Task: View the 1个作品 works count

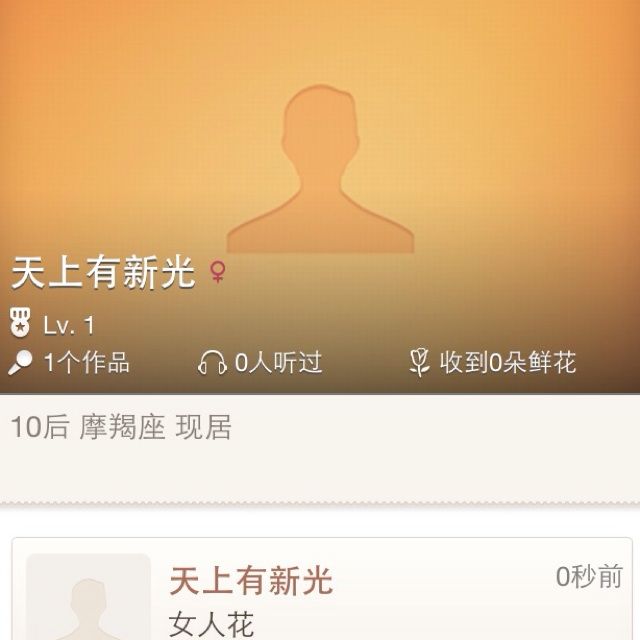Action: click(70, 362)
